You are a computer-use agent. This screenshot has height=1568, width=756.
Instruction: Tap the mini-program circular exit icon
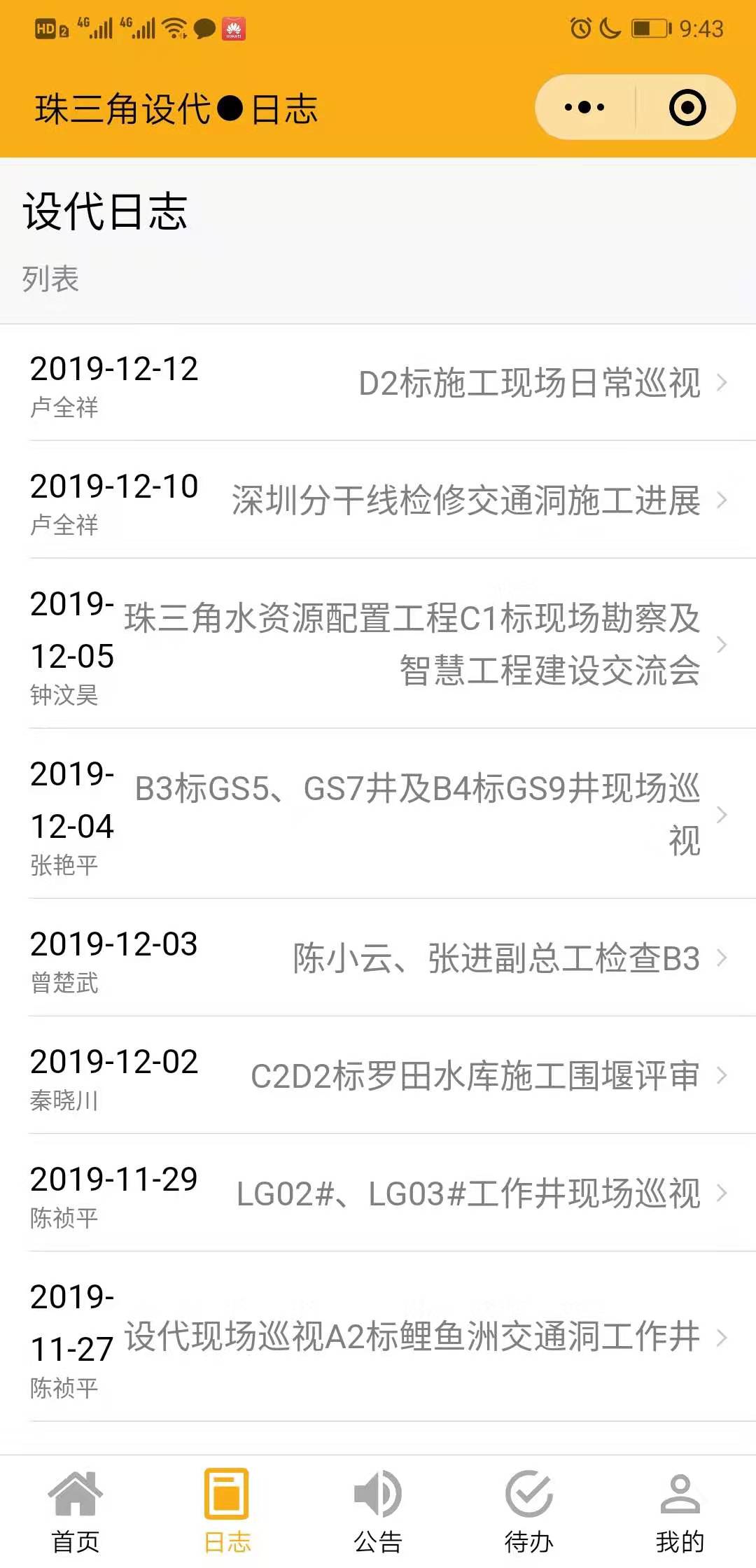688,106
